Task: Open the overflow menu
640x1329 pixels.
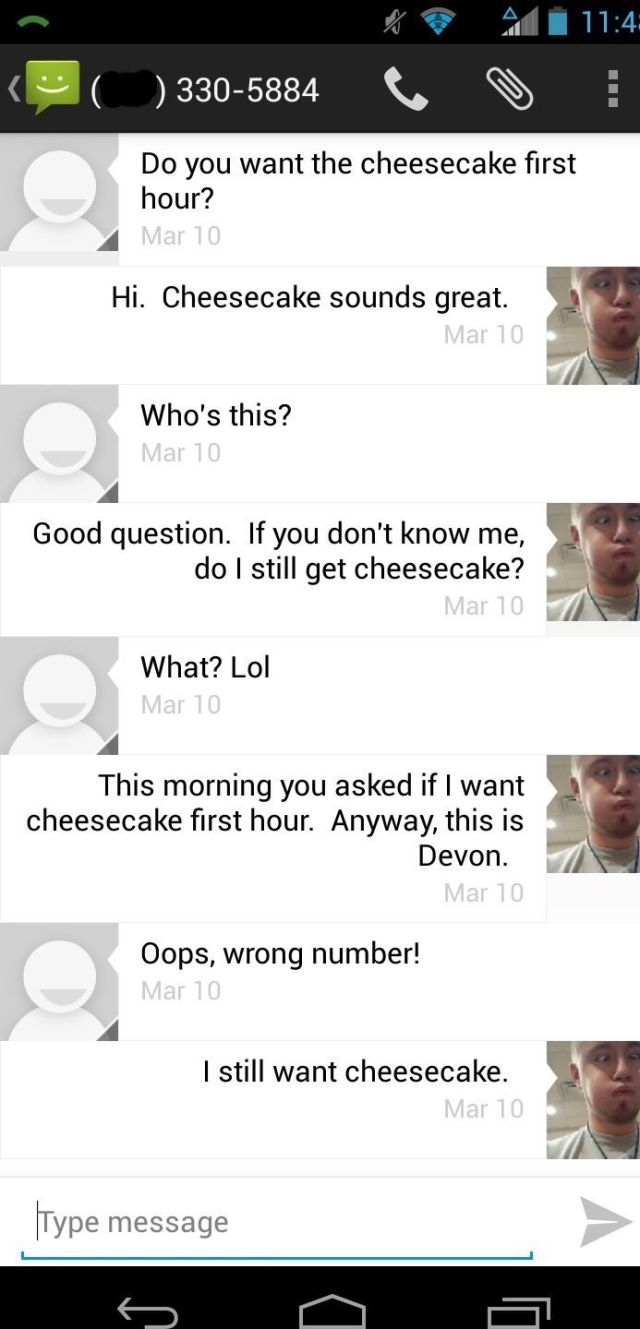Action: 613,90
